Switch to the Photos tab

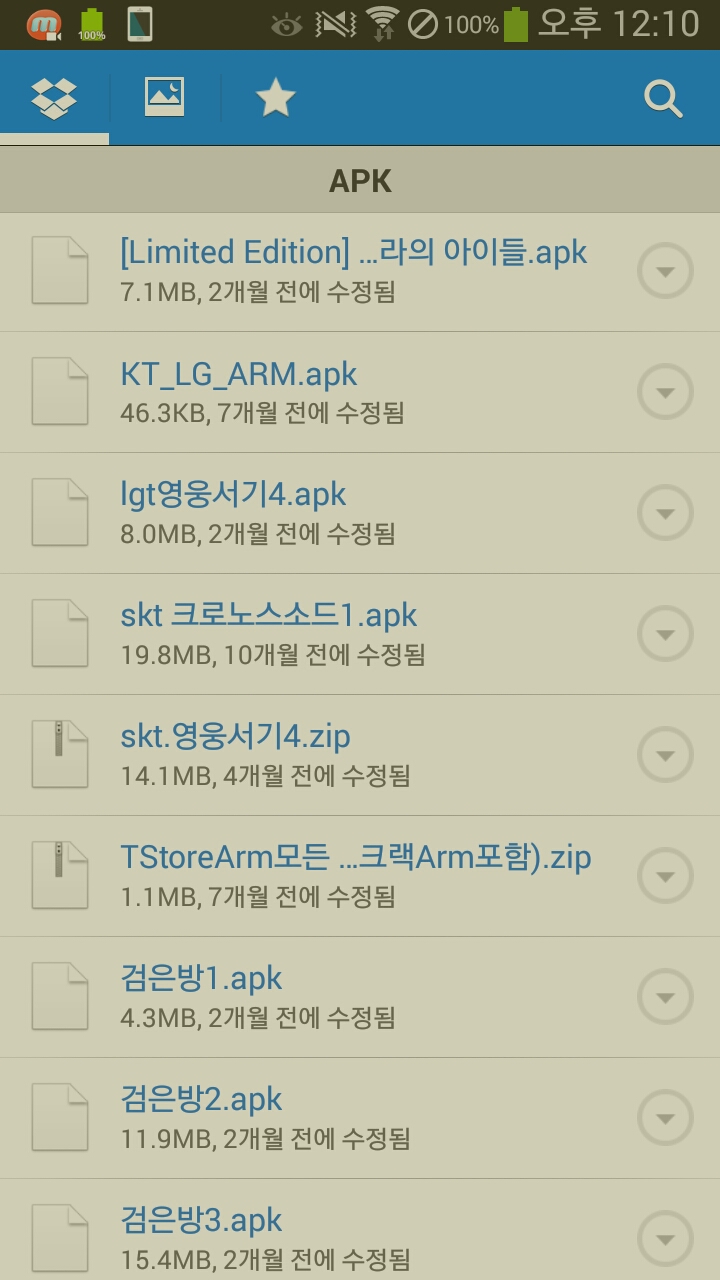pos(165,98)
